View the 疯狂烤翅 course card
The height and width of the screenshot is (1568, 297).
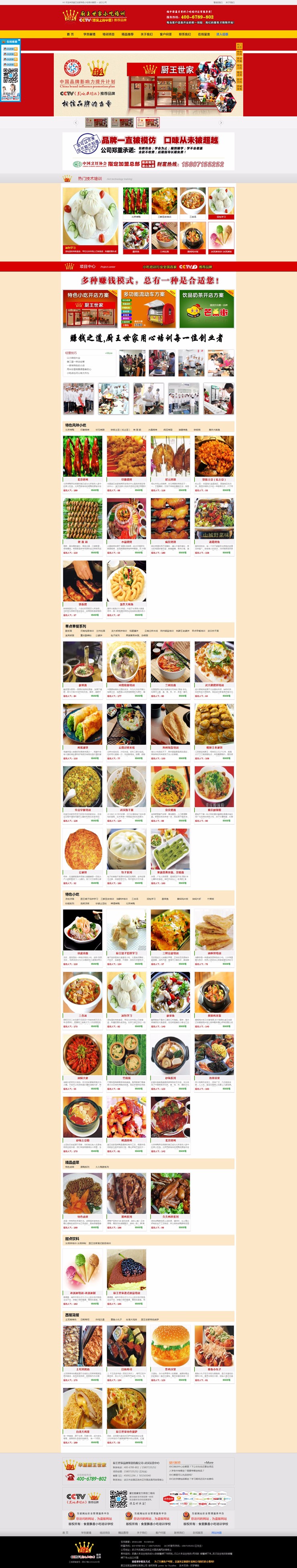(x=171, y=519)
